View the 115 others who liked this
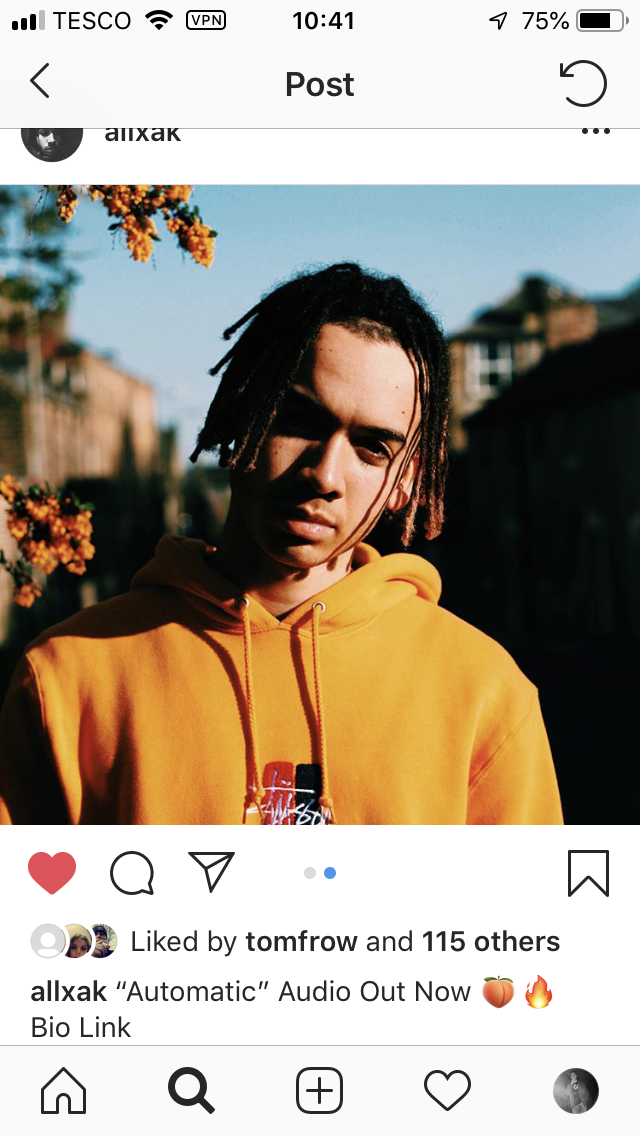 coord(491,942)
